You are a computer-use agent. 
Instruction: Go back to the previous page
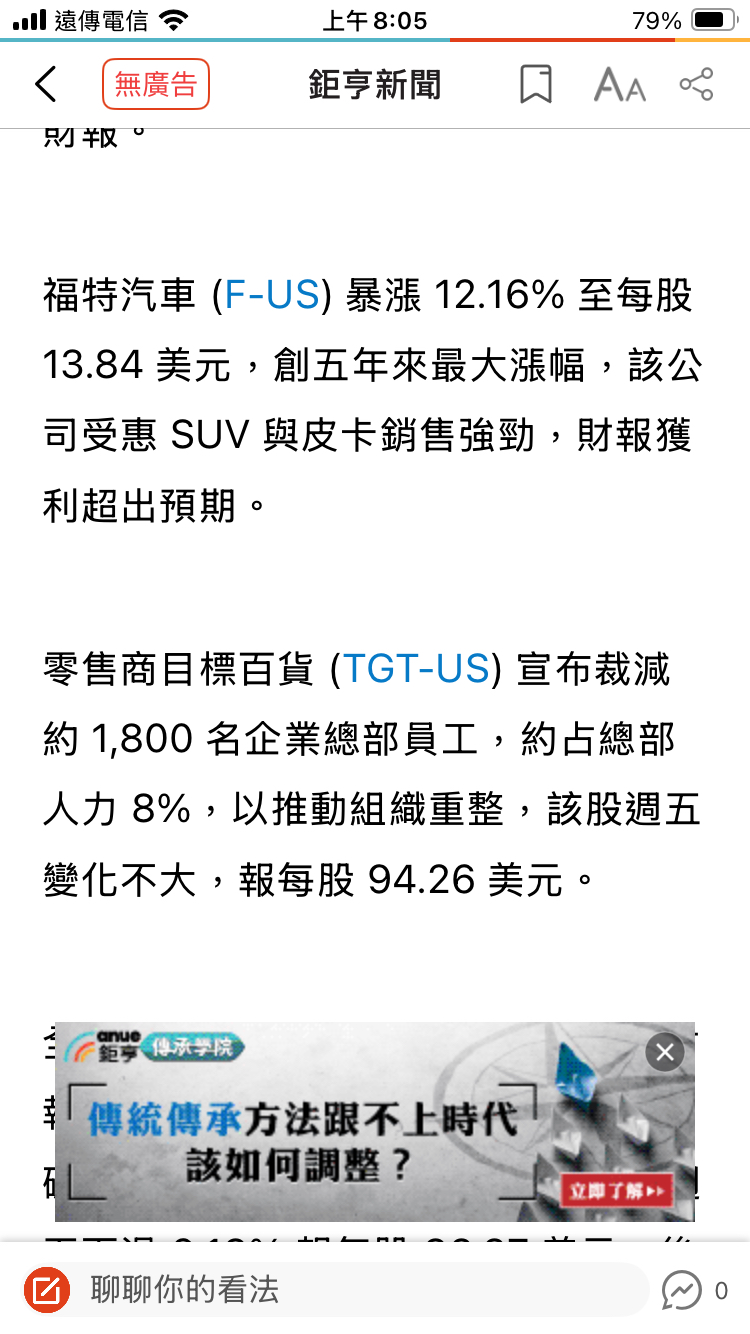46,85
